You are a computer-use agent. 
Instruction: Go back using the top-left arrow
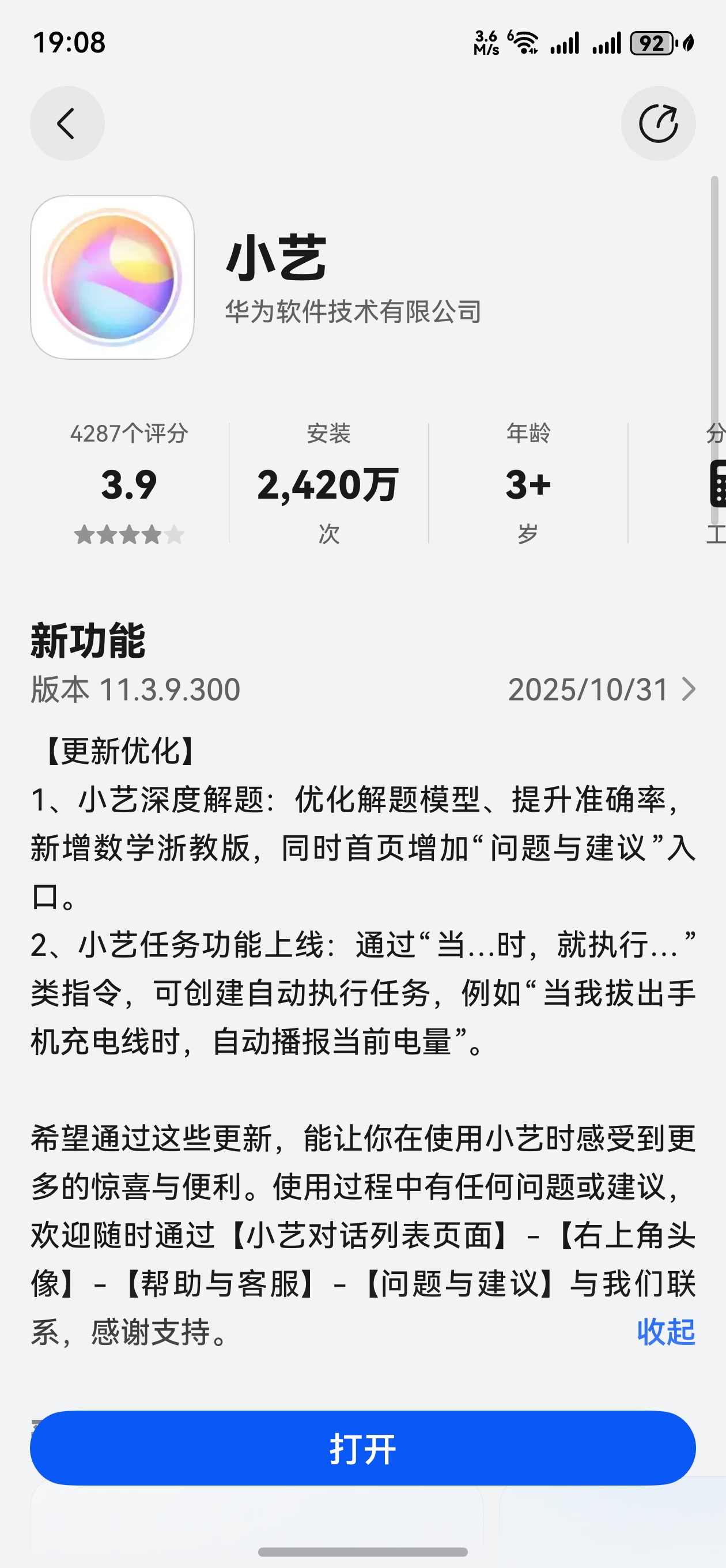point(67,123)
